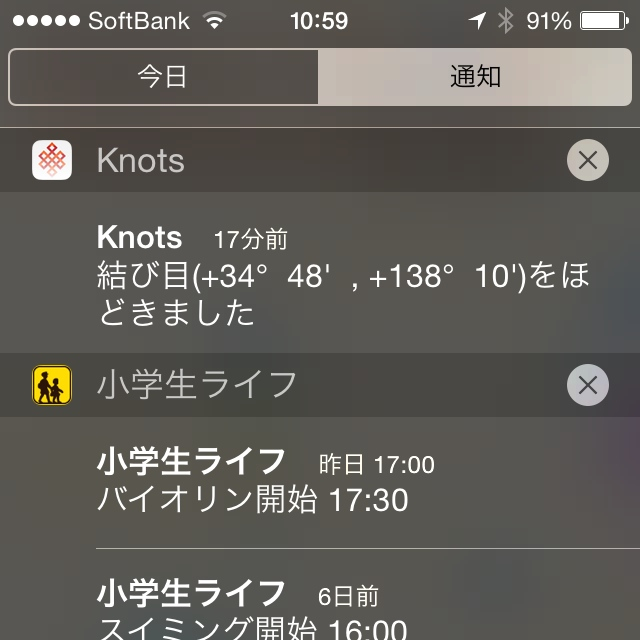Open the バイオリン開始 17:30 notification
The width and height of the screenshot is (640, 640).
tap(340, 482)
